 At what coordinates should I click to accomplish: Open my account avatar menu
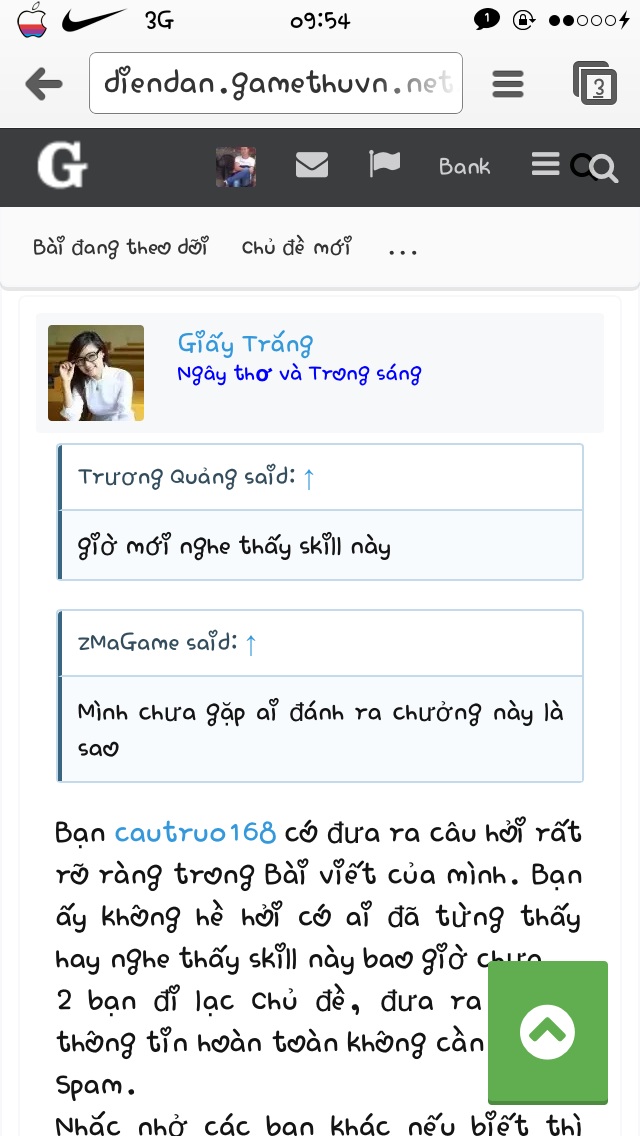coord(236,167)
